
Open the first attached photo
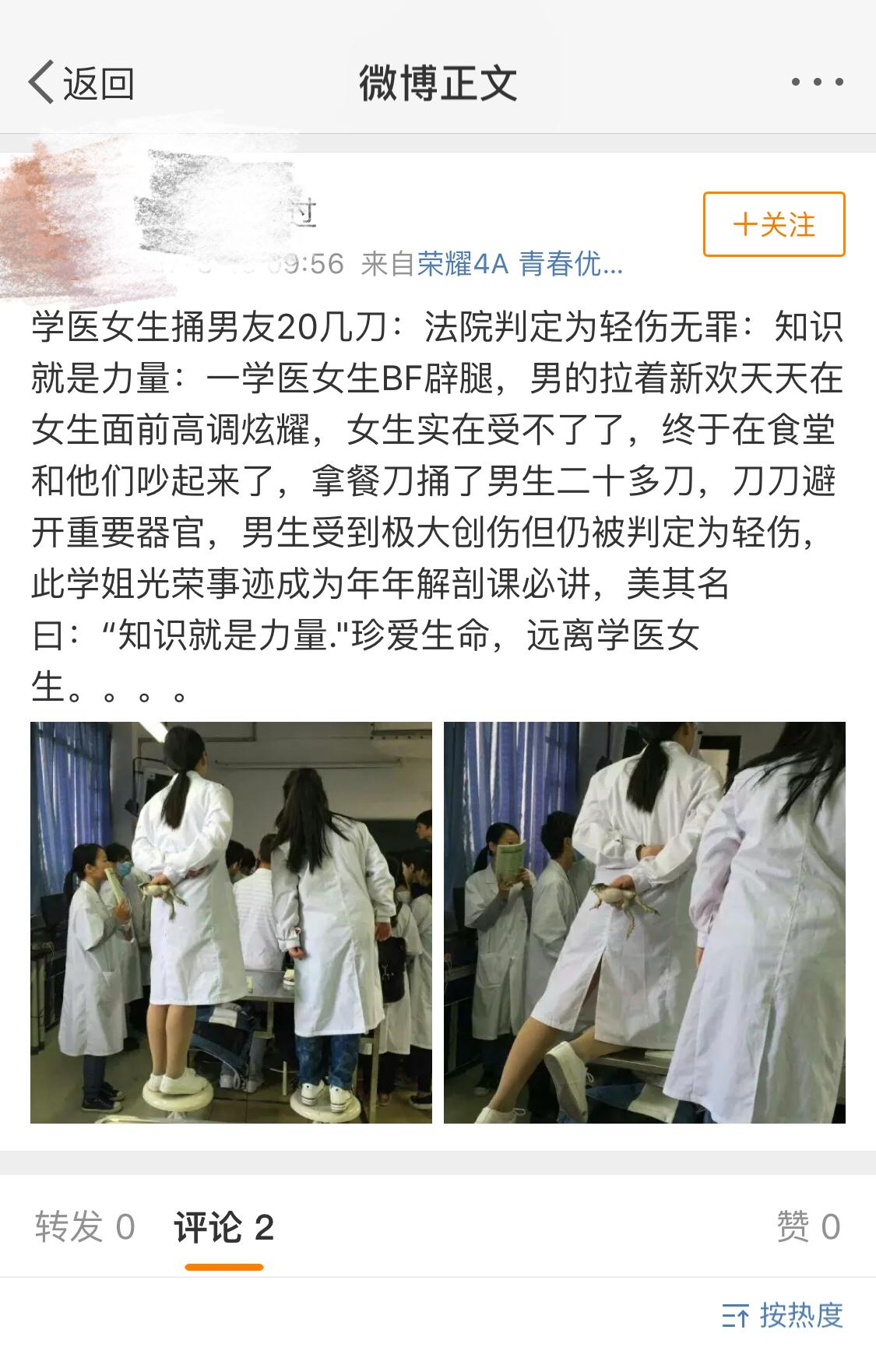click(x=231, y=922)
